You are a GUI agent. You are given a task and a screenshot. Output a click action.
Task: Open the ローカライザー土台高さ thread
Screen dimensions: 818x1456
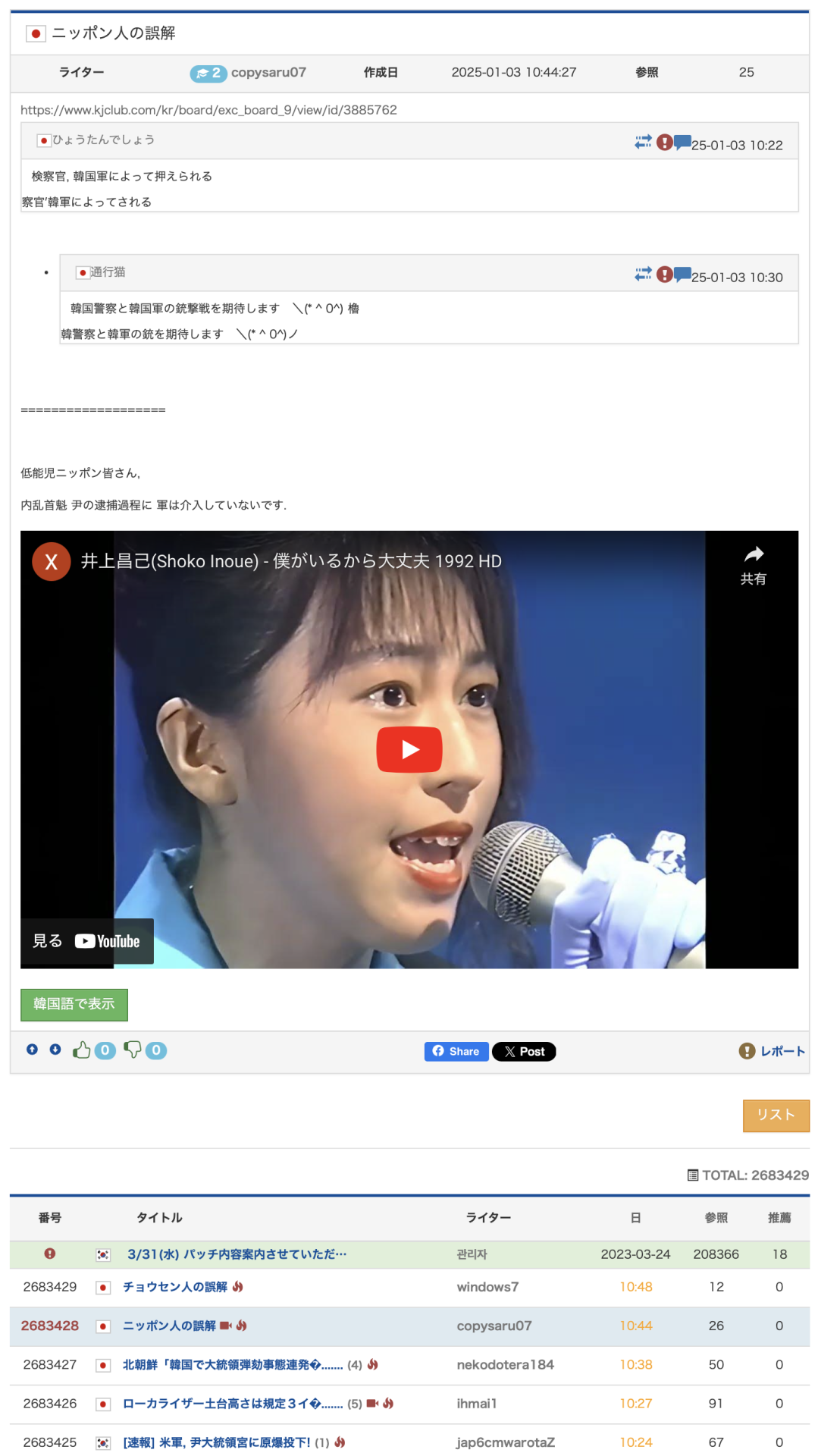[x=232, y=1404]
